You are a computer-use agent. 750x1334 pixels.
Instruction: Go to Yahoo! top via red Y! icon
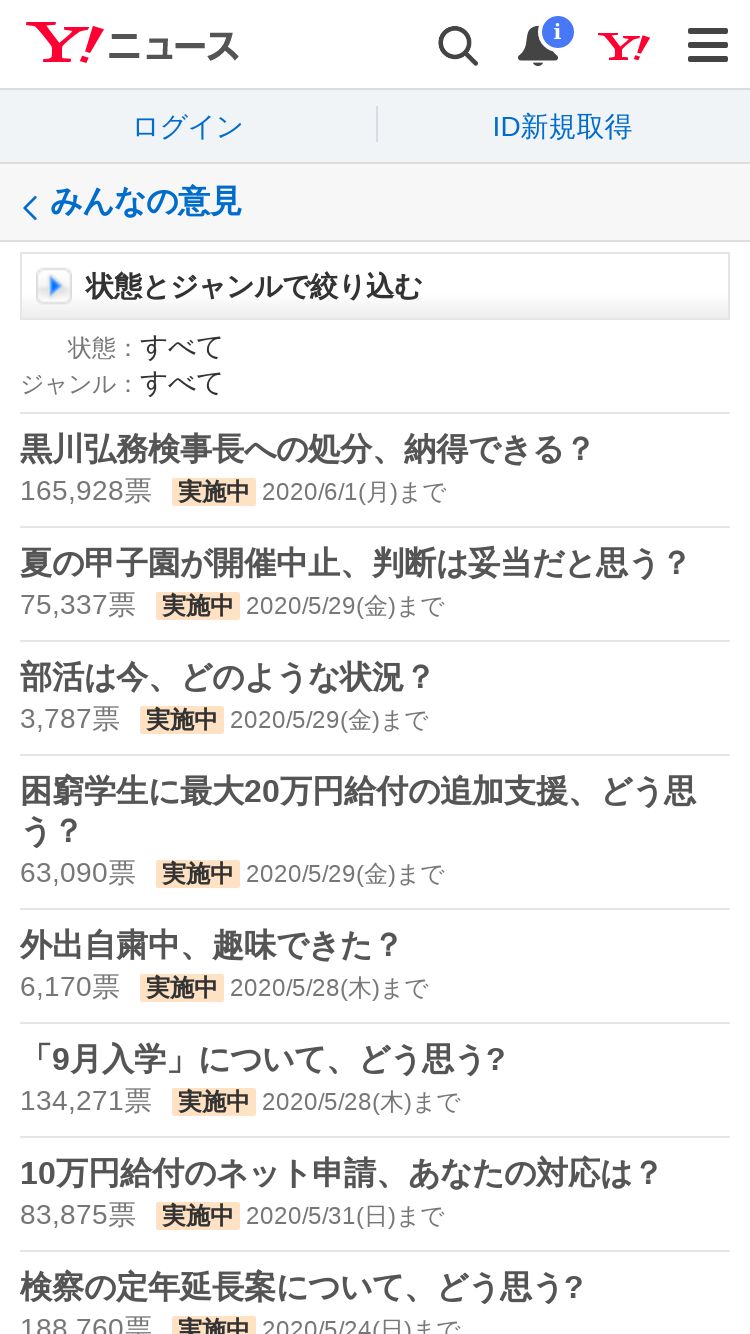pyautogui.click(x=624, y=46)
